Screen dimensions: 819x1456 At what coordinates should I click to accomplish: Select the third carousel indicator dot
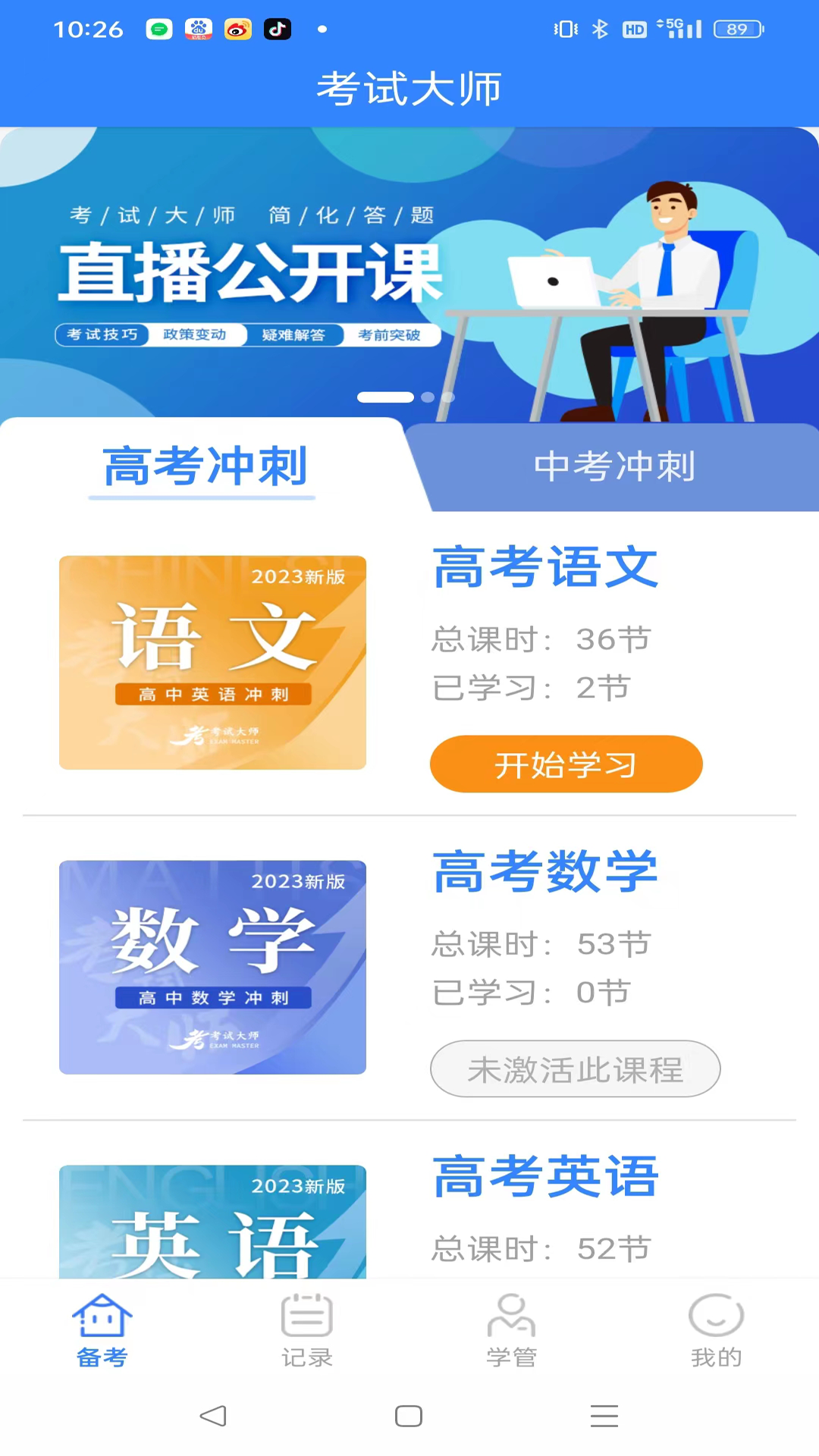tap(447, 397)
